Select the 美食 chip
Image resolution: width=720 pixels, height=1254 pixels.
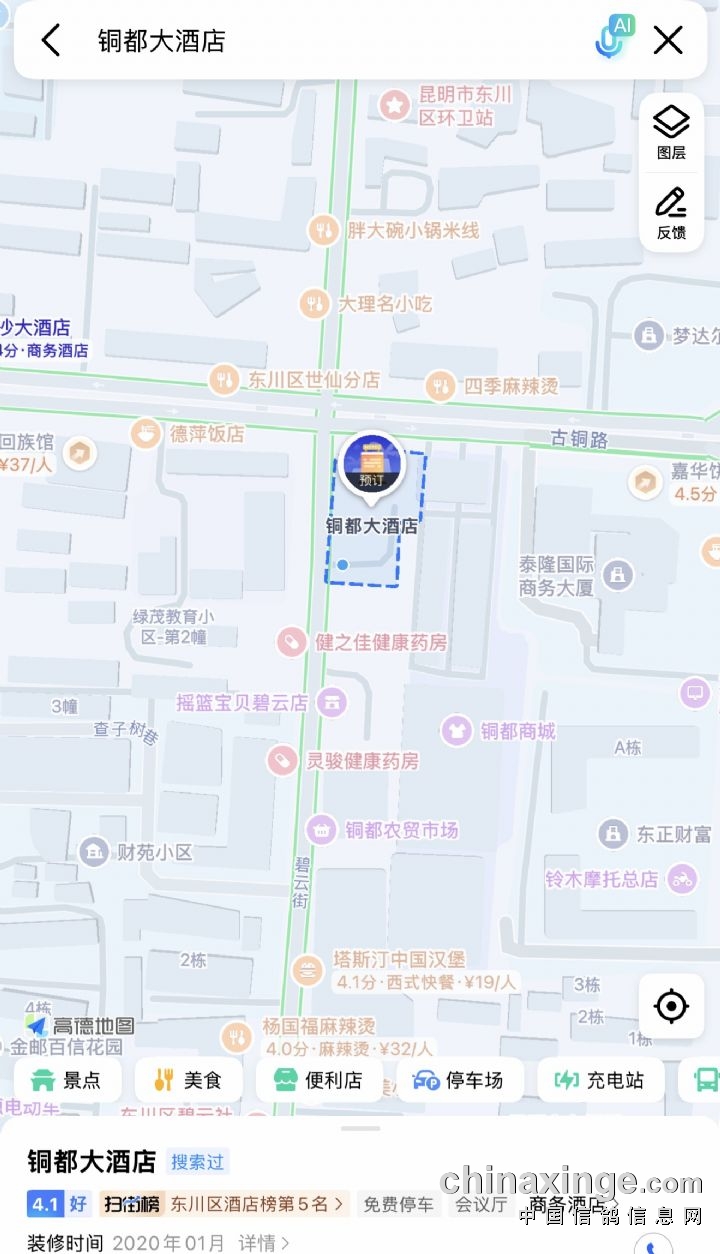[188, 1080]
